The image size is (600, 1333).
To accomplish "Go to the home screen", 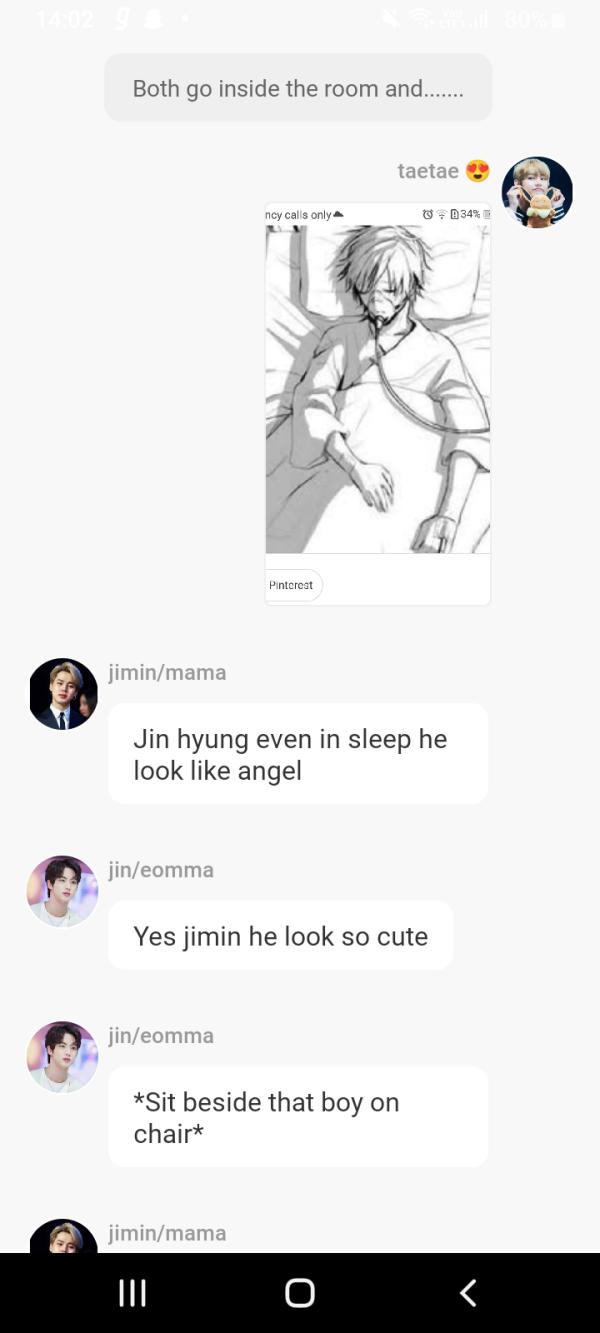I will coord(300,1293).
